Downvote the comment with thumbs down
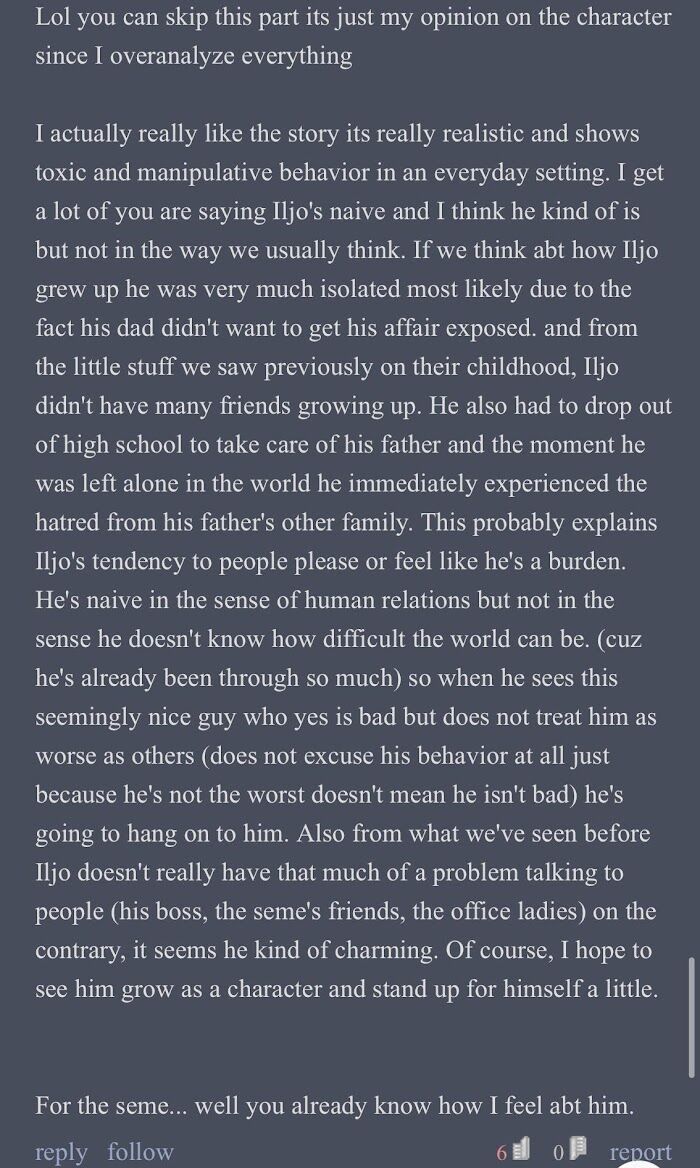 (577, 1151)
